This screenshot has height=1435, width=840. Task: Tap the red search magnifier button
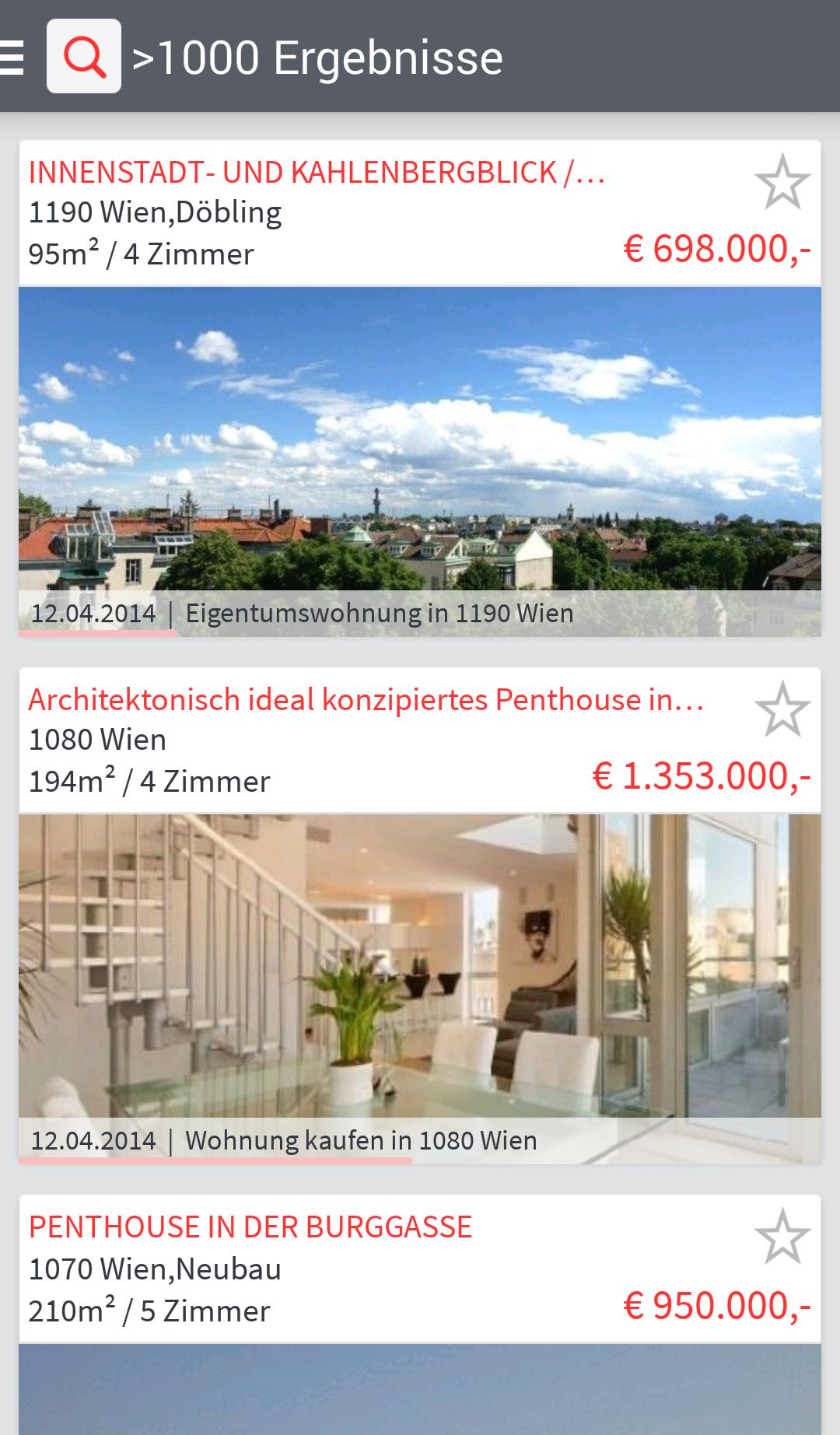[84, 56]
